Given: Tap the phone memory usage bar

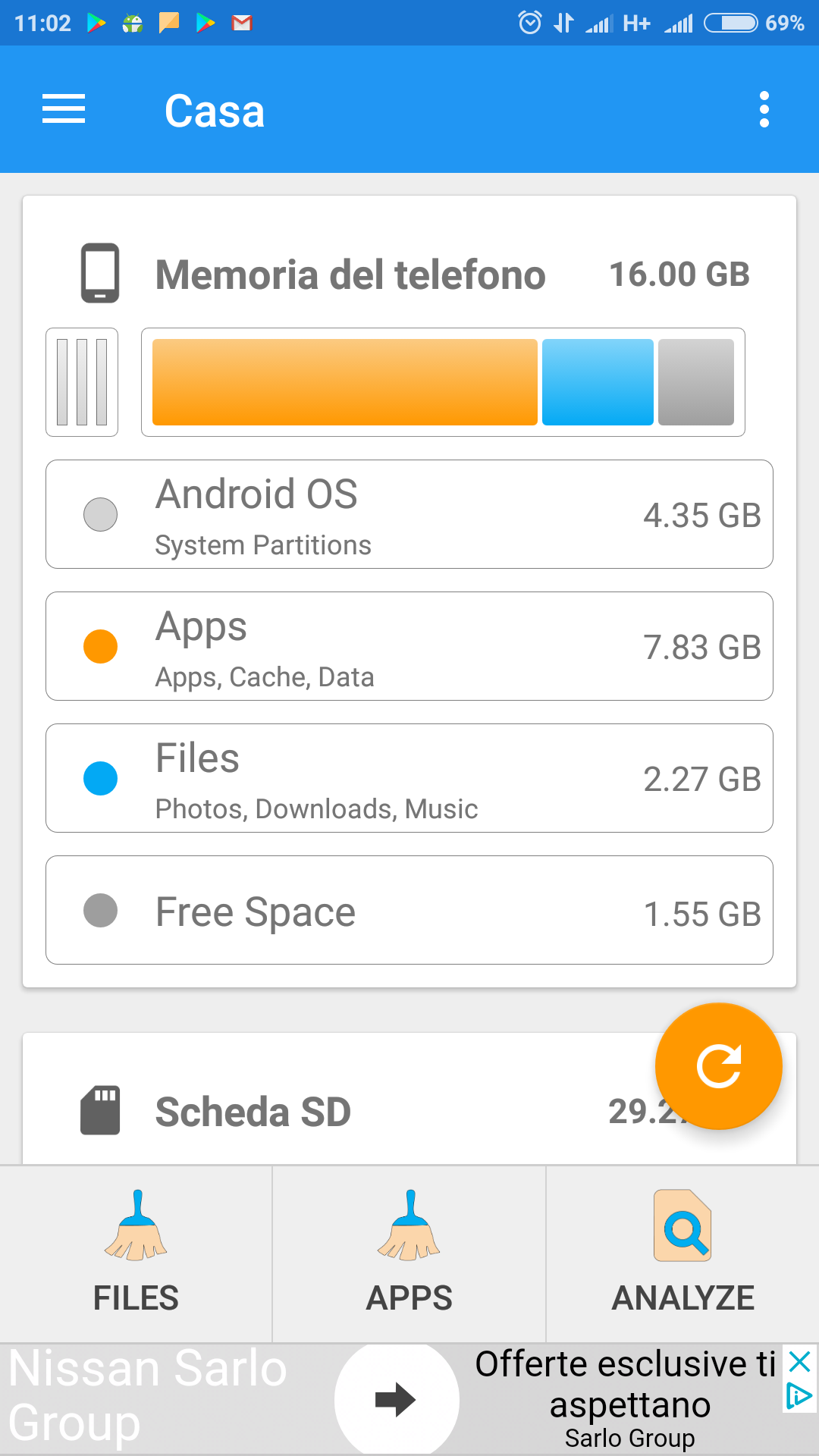Looking at the screenshot, I should (443, 382).
